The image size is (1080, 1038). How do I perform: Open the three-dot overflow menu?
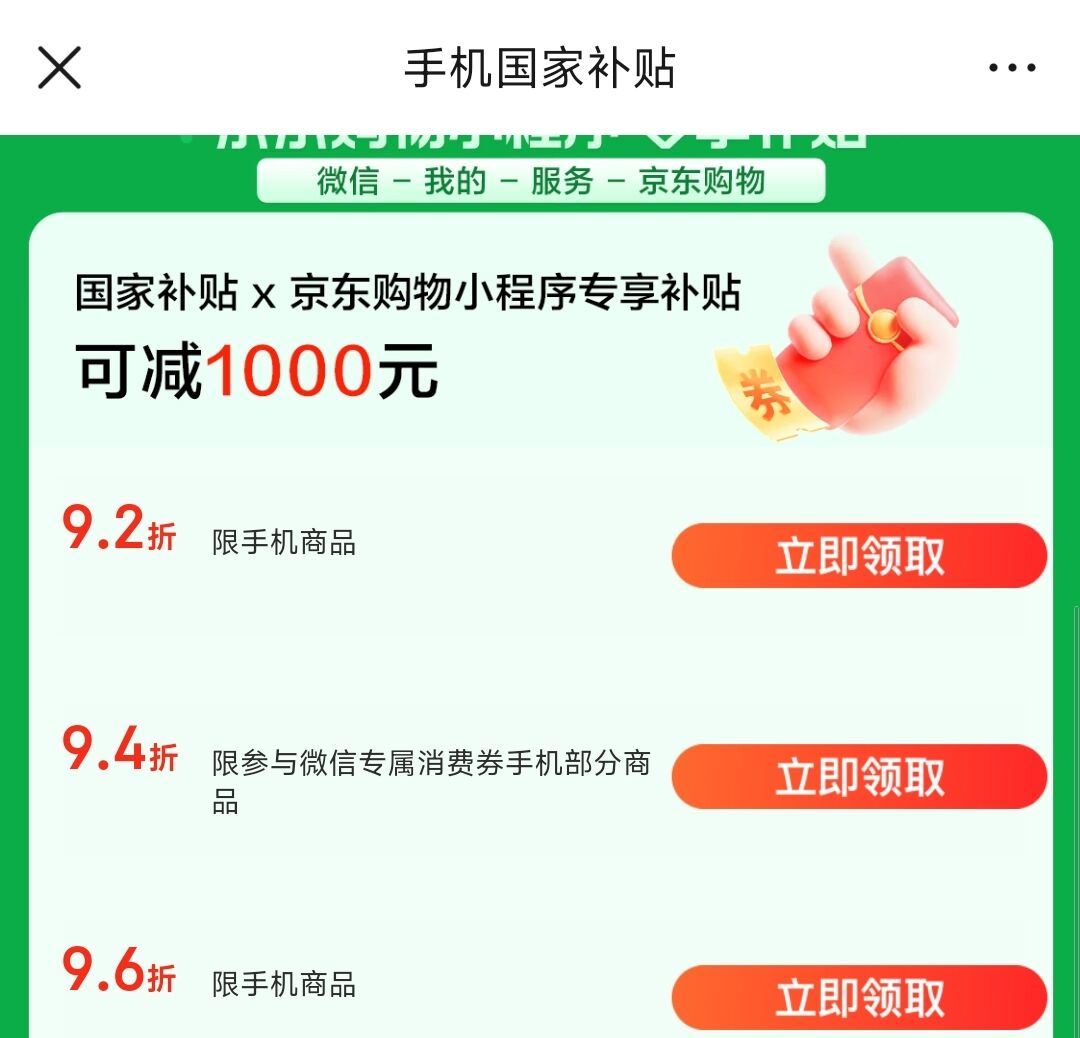1012,68
